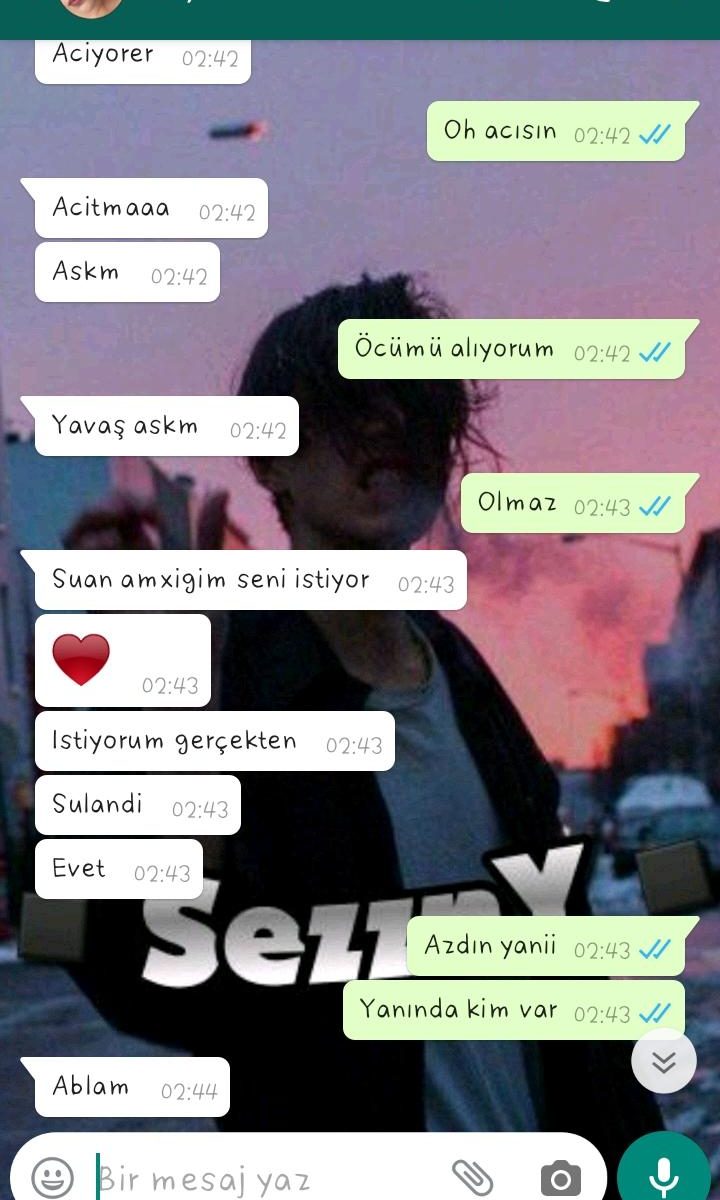
Task: Open the attachment paperclip
Action: tap(472, 1177)
